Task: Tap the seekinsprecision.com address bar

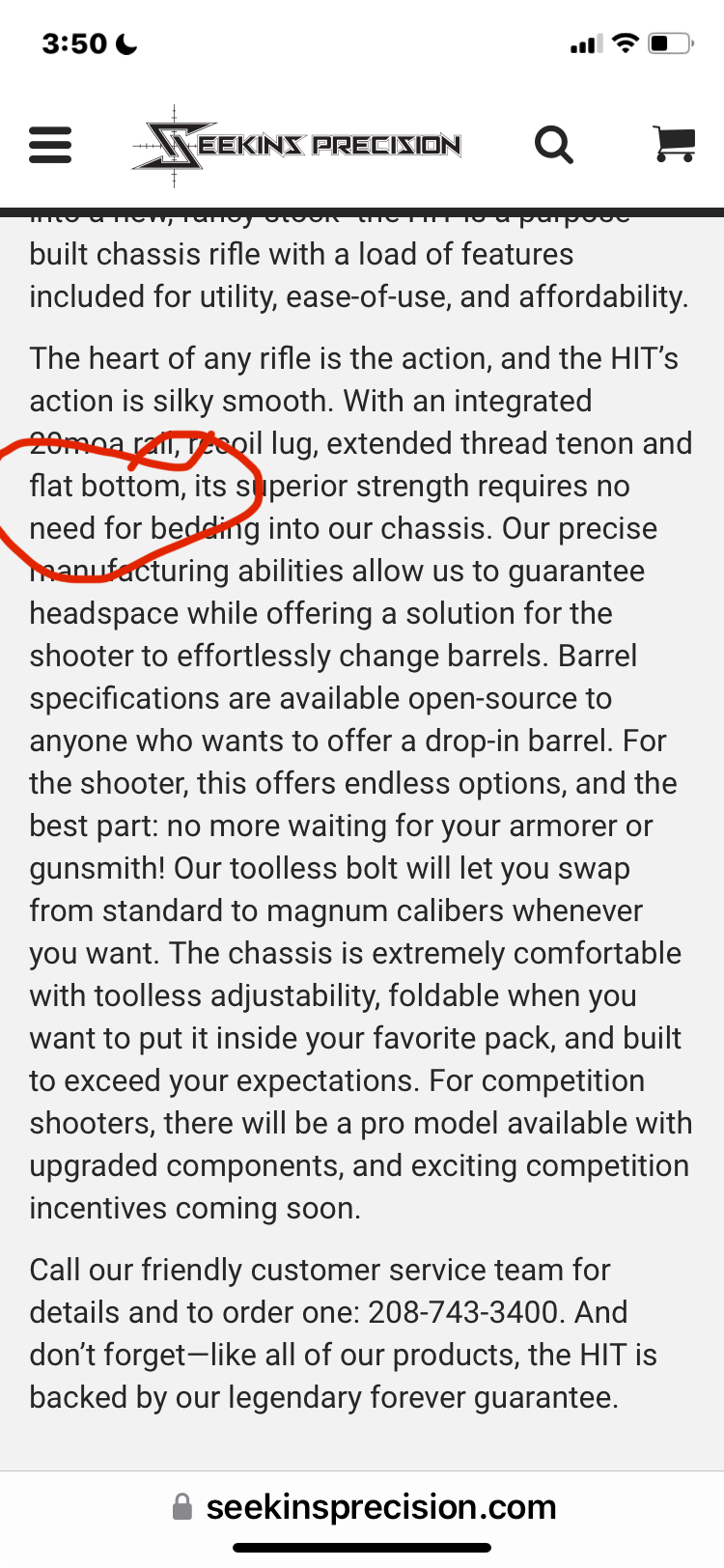Action: click(x=365, y=1506)
